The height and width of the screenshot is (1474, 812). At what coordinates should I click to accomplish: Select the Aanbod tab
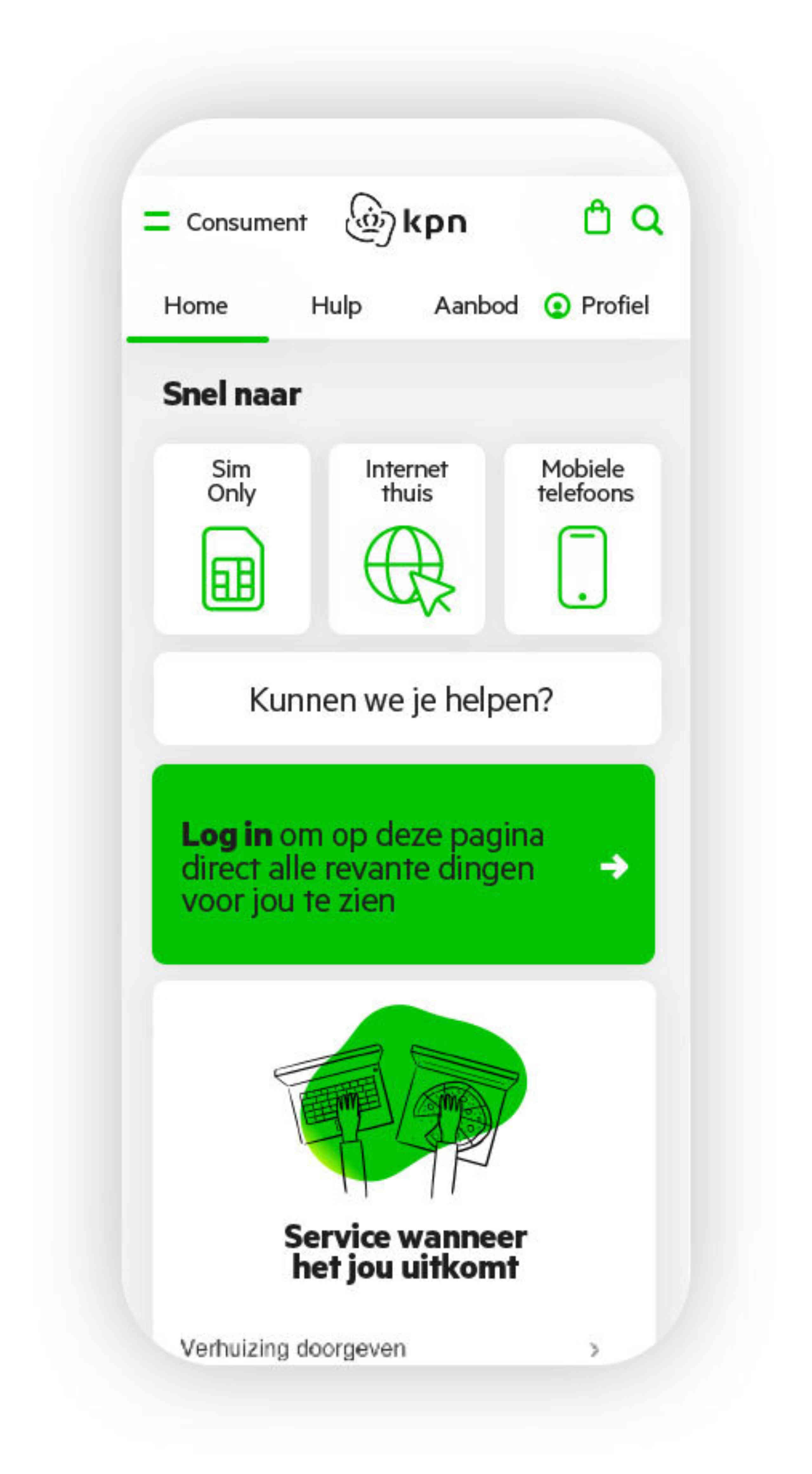(476, 306)
